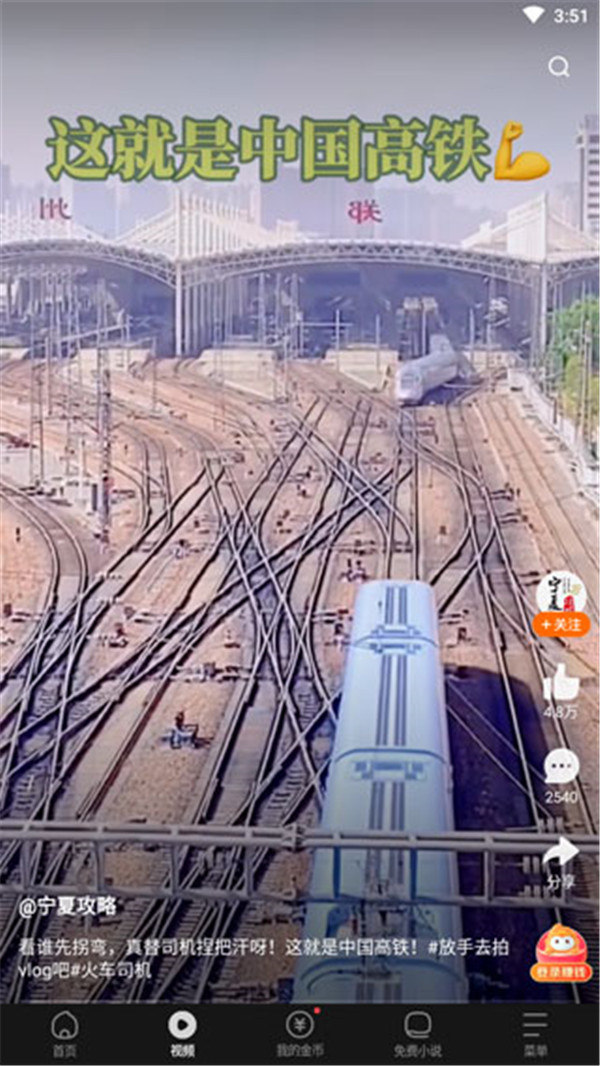The height and width of the screenshot is (1066, 600).
Task: Open the @宁夏攻略 profile
Action: click(68, 908)
